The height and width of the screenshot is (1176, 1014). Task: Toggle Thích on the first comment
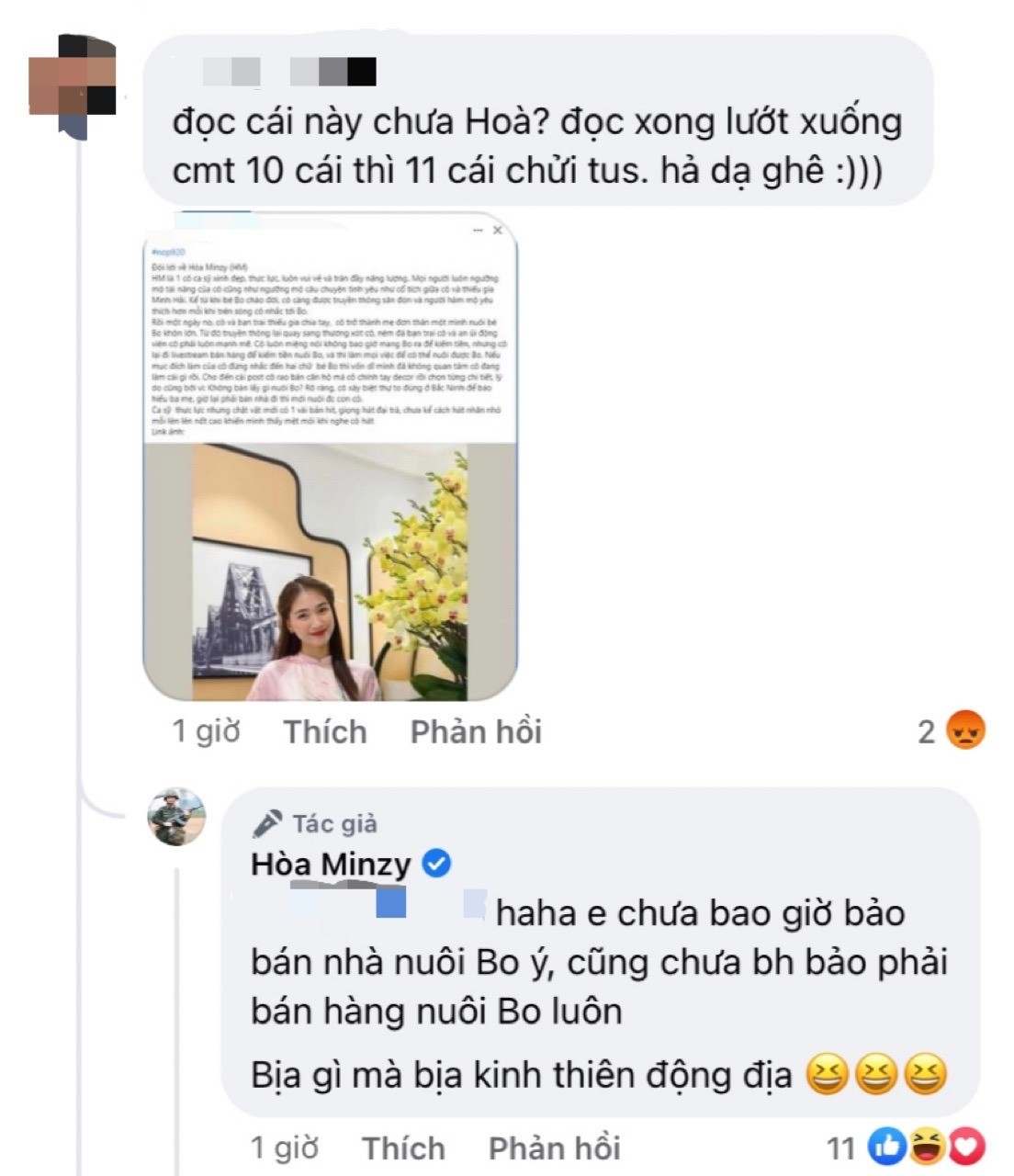[324, 731]
